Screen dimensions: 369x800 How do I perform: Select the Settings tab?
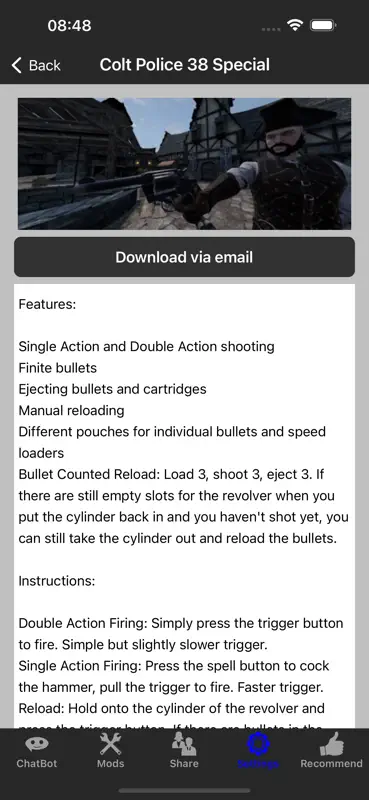click(258, 751)
